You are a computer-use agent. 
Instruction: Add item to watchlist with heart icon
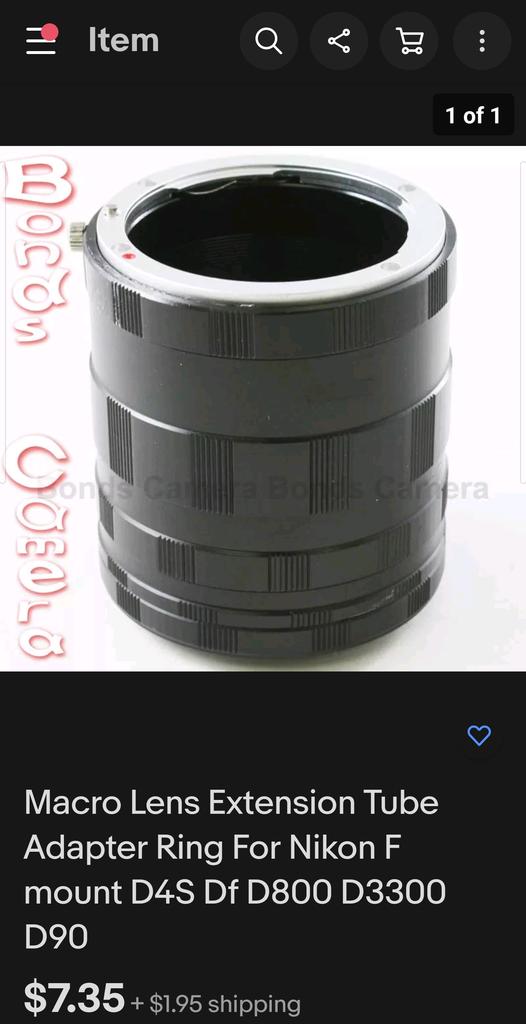(x=479, y=735)
